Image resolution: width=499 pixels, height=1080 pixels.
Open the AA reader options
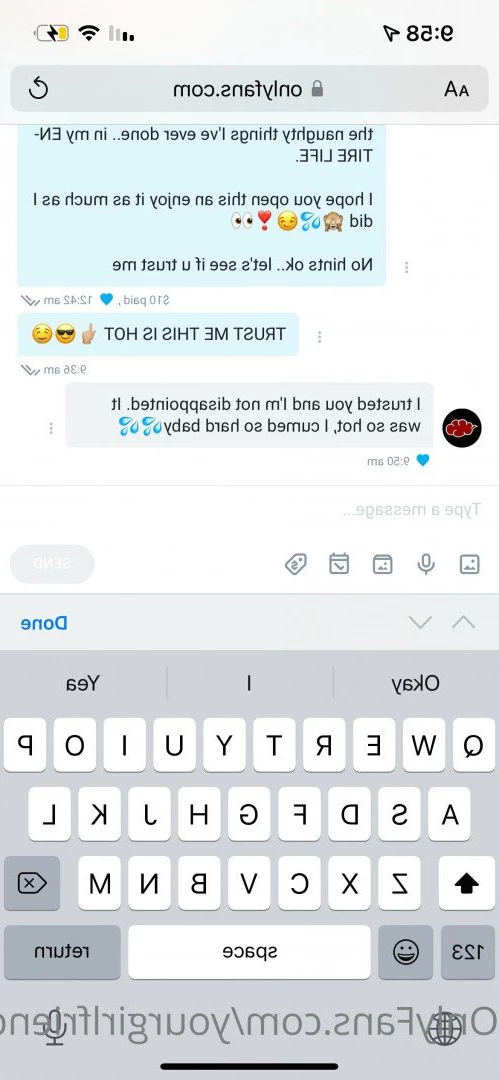tap(456, 90)
